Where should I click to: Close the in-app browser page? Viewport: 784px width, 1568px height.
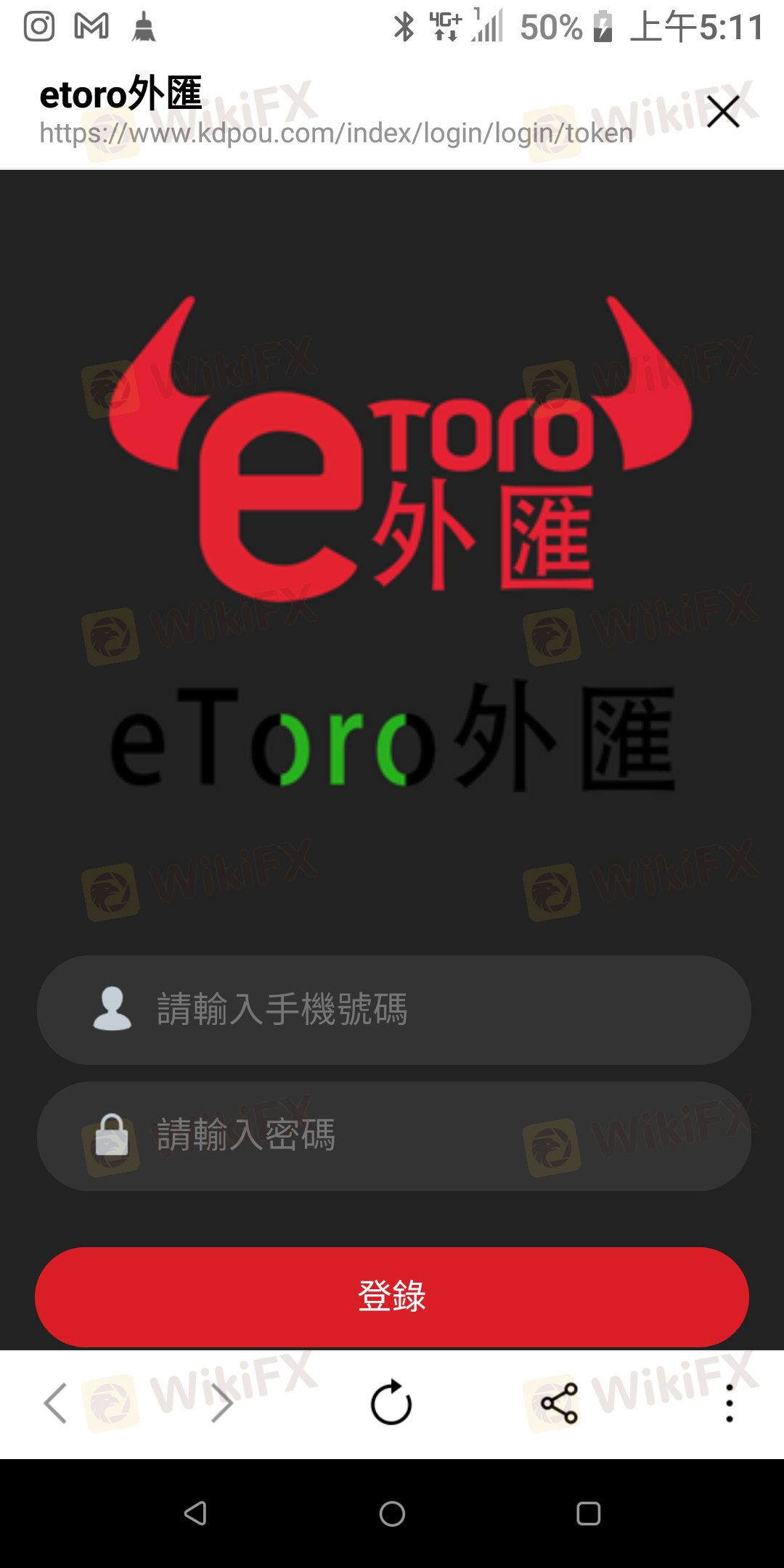[x=723, y=112]
